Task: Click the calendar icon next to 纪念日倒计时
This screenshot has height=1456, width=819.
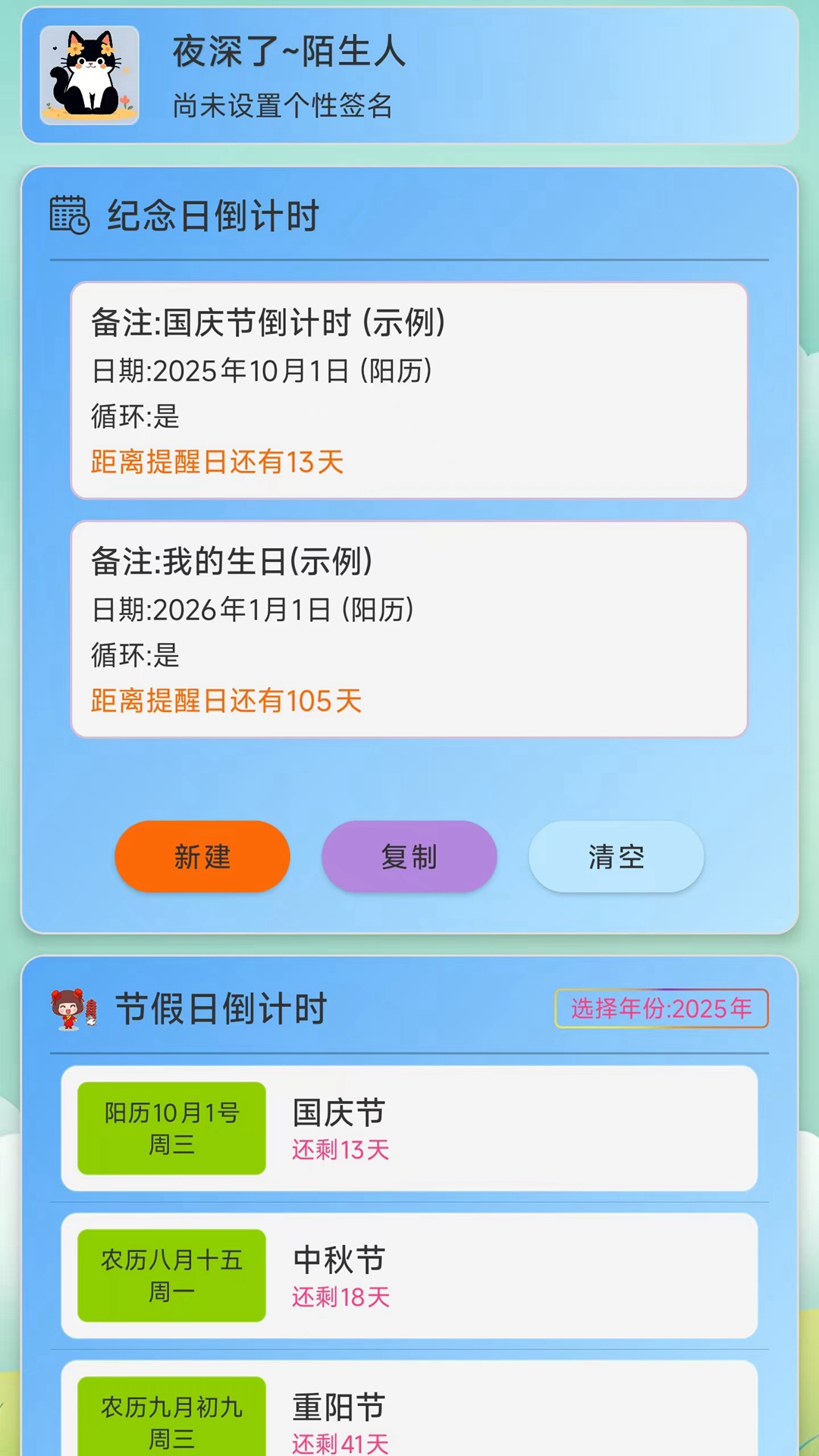Action: [x=68, y=215]
